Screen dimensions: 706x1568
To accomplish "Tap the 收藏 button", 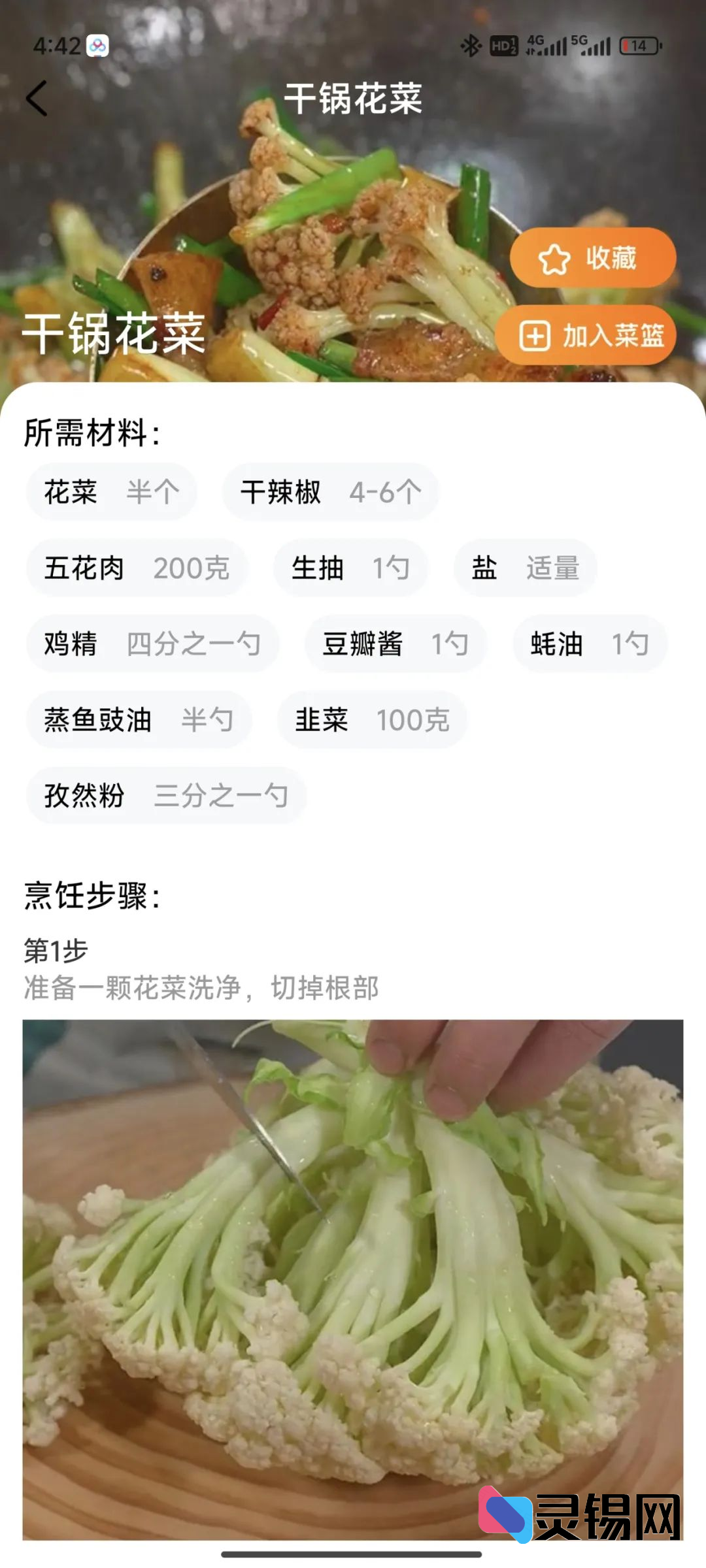I will [x=592, y=258].
